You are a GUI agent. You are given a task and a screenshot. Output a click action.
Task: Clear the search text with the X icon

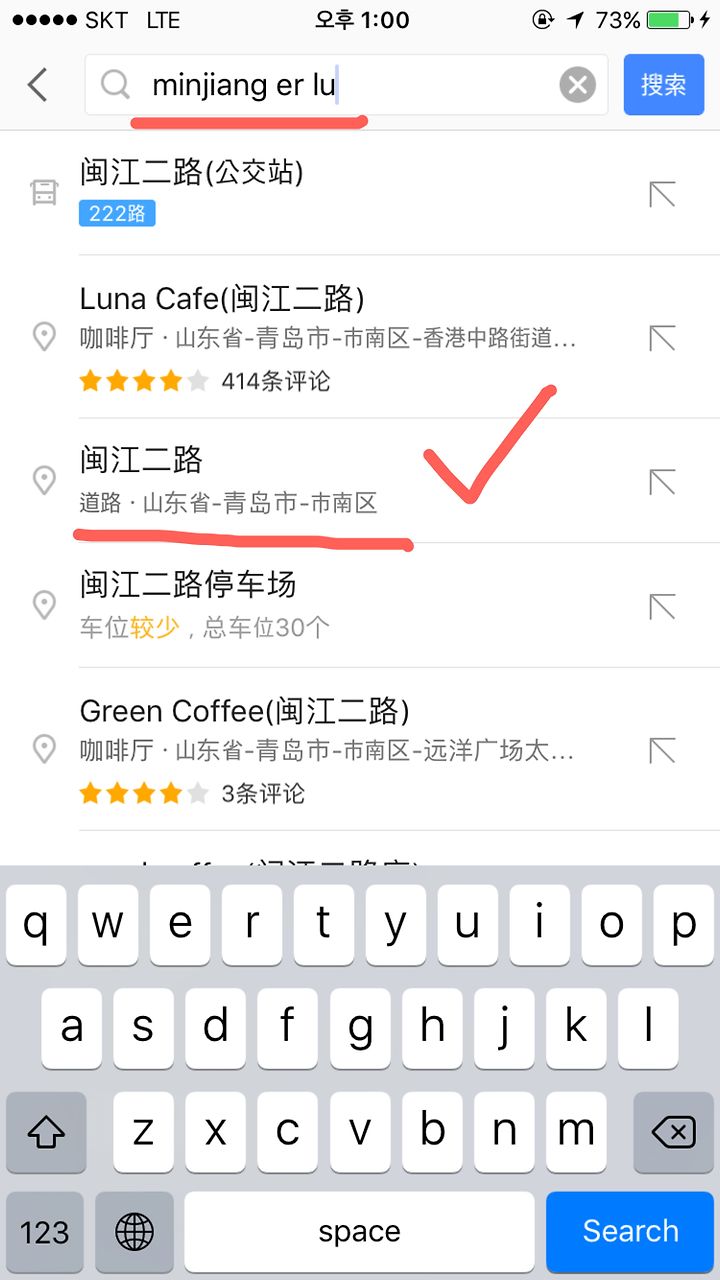(577, 85)
